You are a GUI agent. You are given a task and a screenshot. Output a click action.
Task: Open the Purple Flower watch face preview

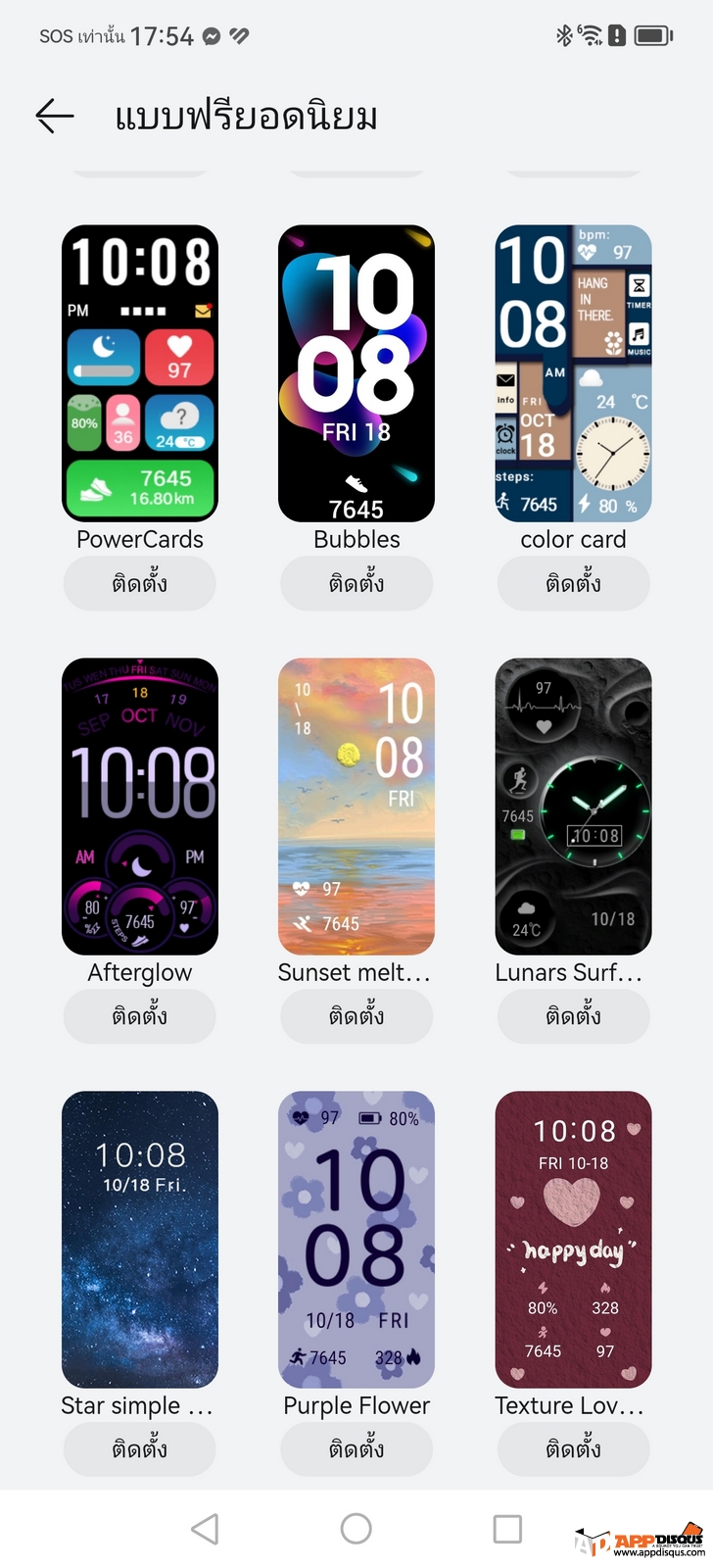click(356, 1239)
